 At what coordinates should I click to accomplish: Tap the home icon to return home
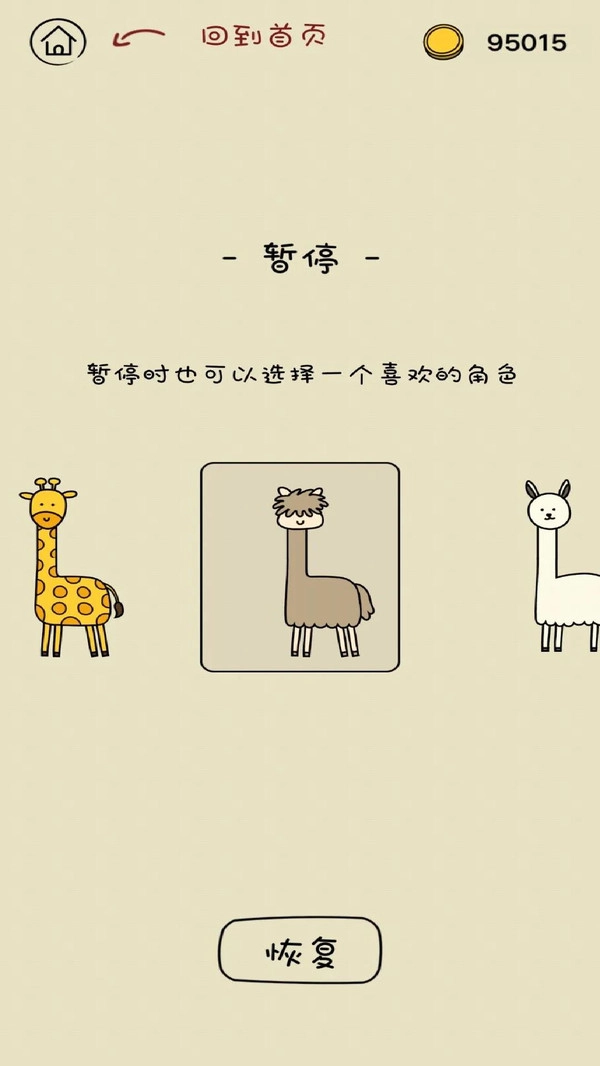(59, 42)
